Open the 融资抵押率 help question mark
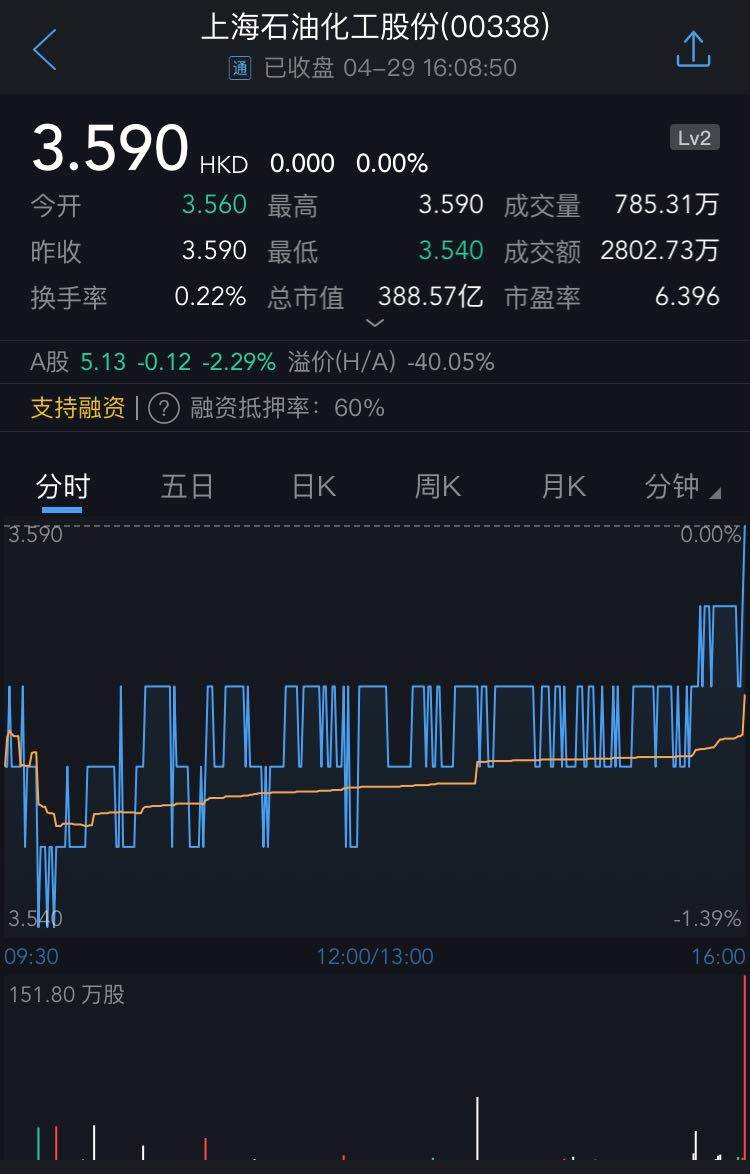Screen dimensions: 750x1174 164,408
